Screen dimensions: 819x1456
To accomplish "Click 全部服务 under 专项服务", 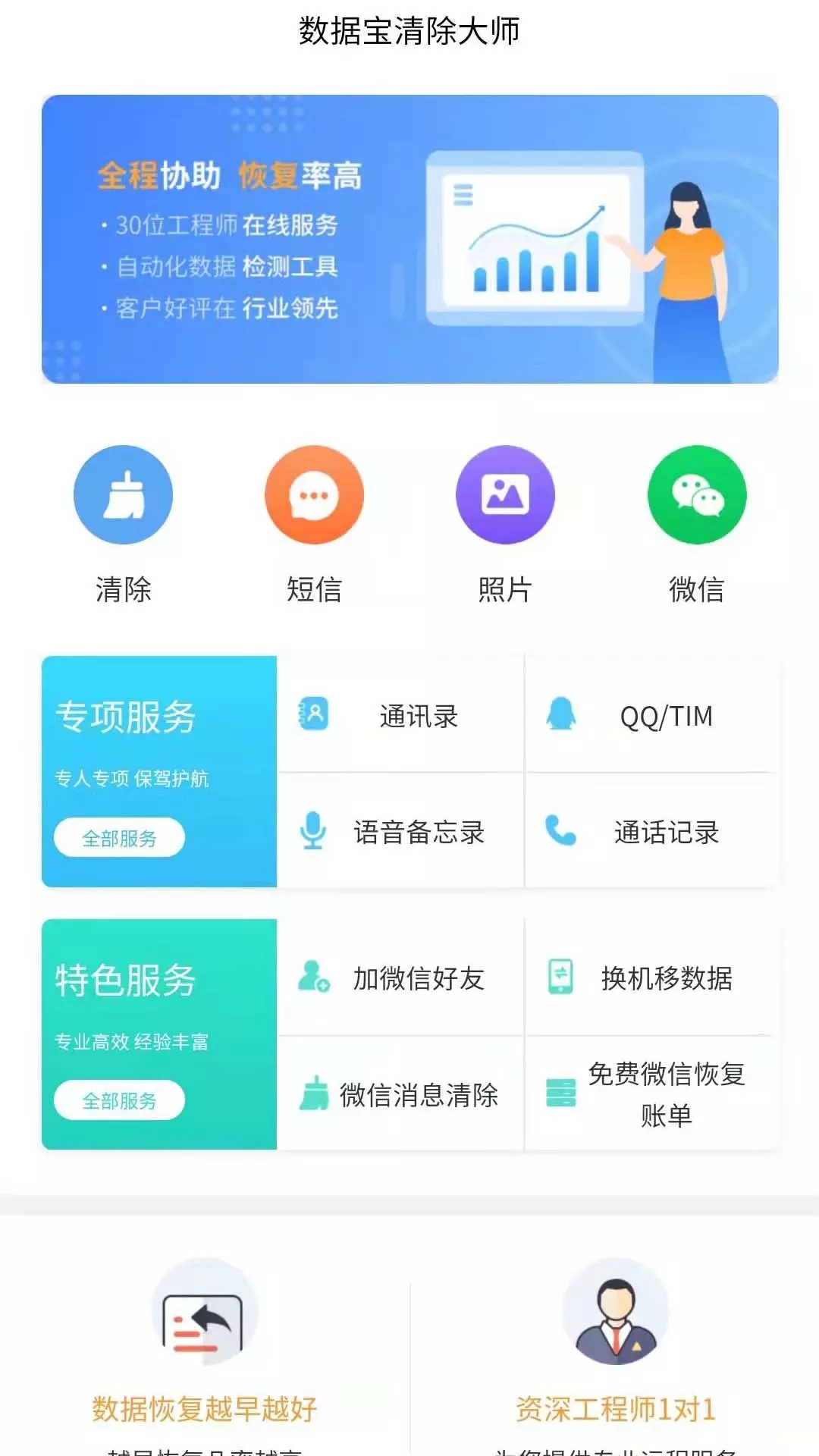I will click(x=118, y=838).
